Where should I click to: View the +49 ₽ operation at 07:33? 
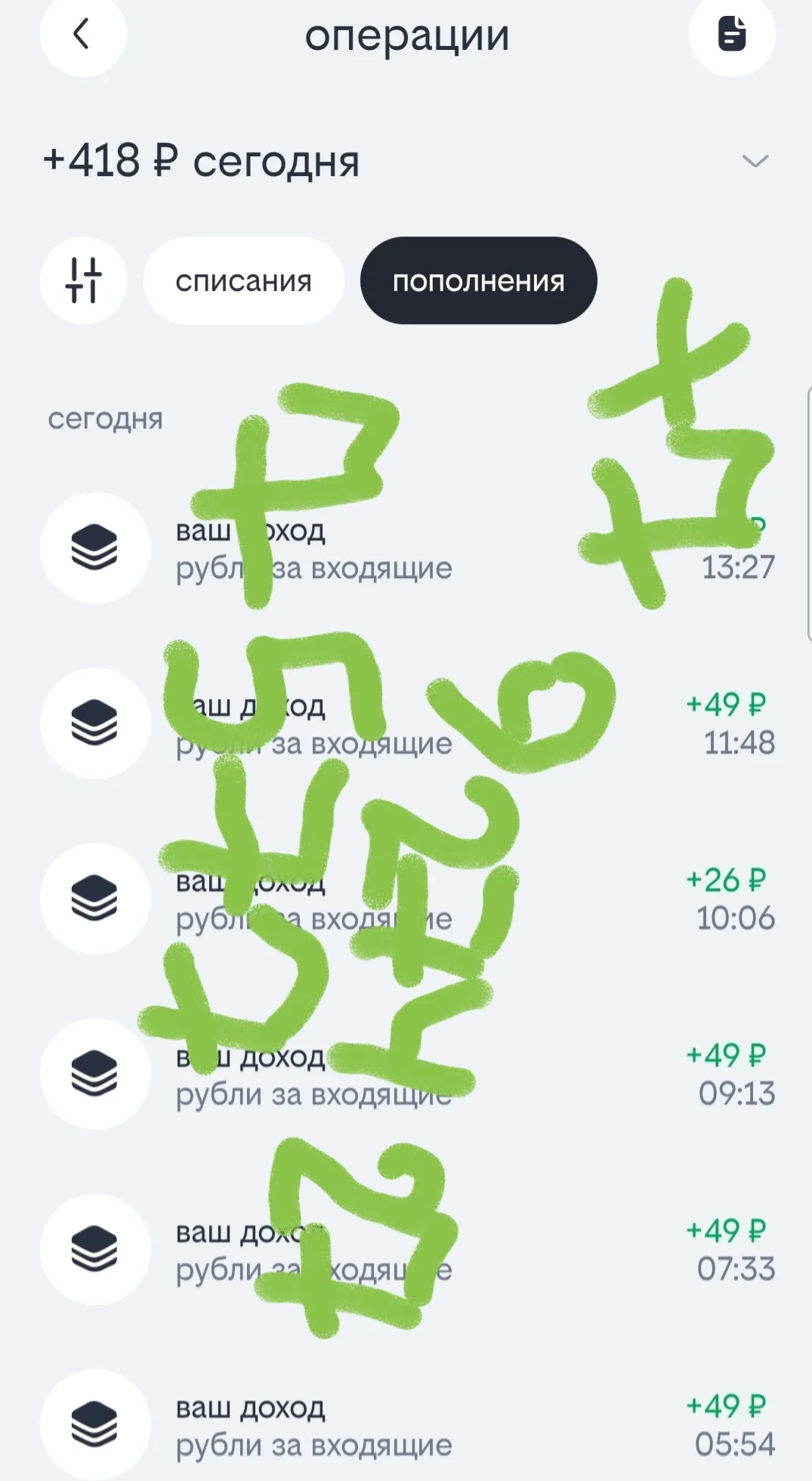[408, 1249]
